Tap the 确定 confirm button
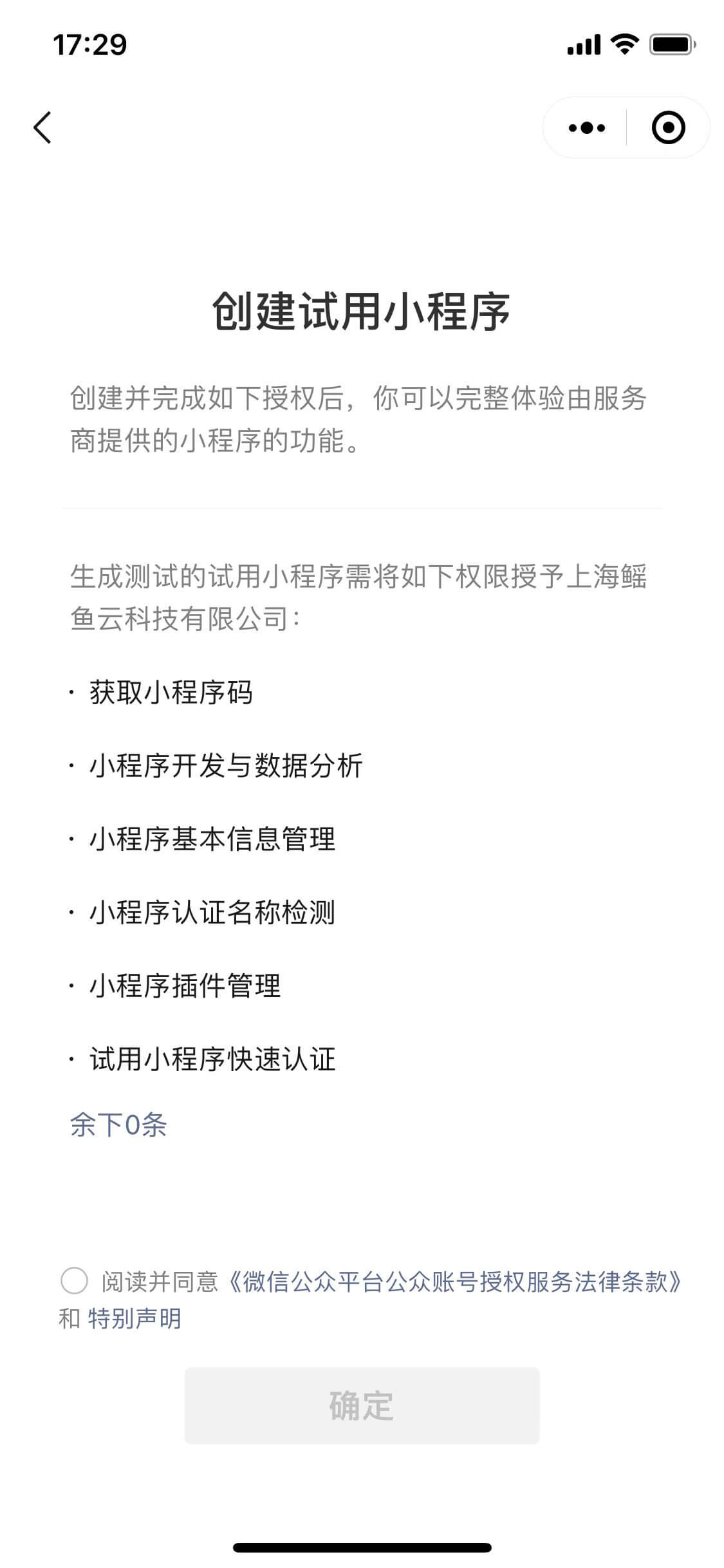Viewport: 724px width, 1568px height. [x=362, y=1405]
